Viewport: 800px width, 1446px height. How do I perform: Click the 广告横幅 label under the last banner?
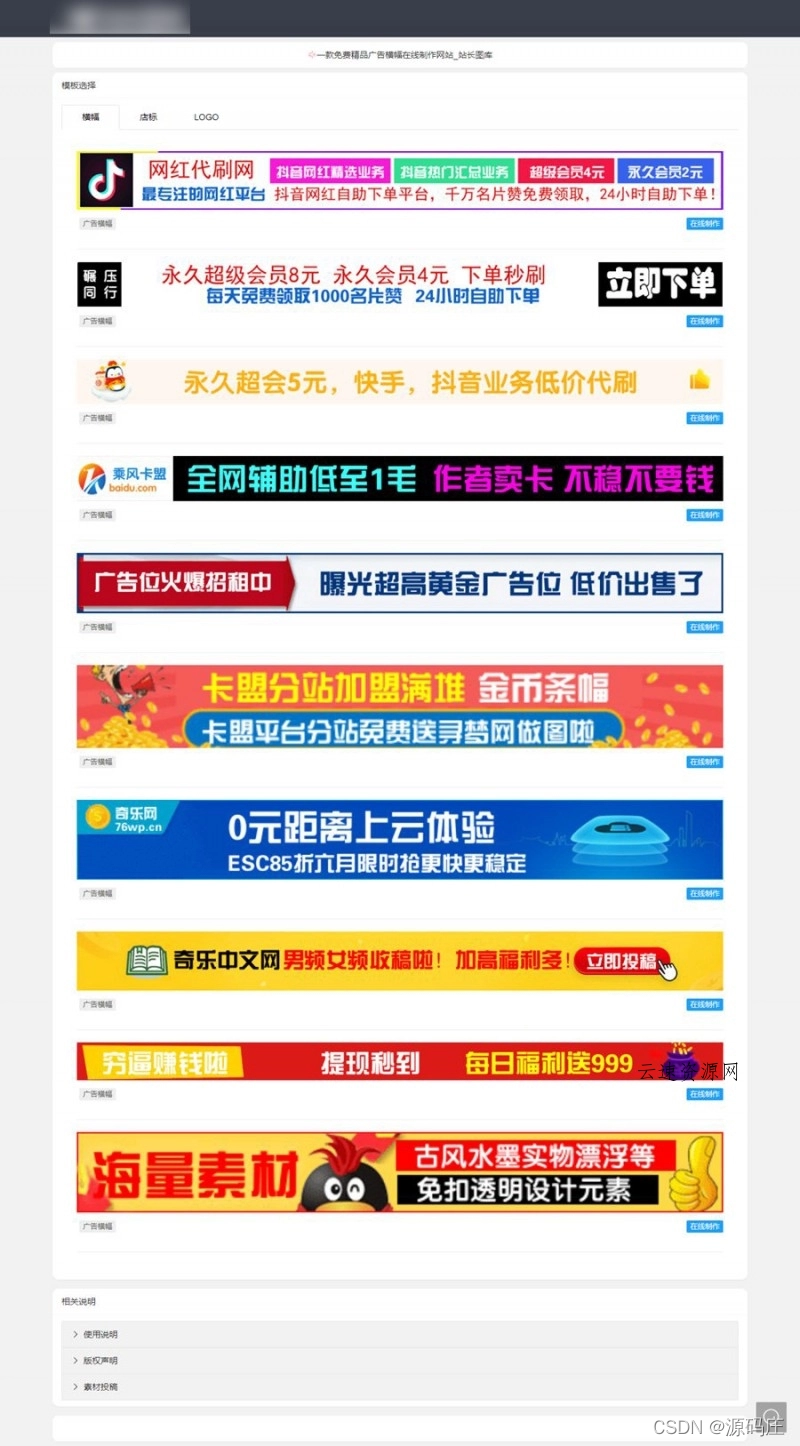tap(96, 1225)
